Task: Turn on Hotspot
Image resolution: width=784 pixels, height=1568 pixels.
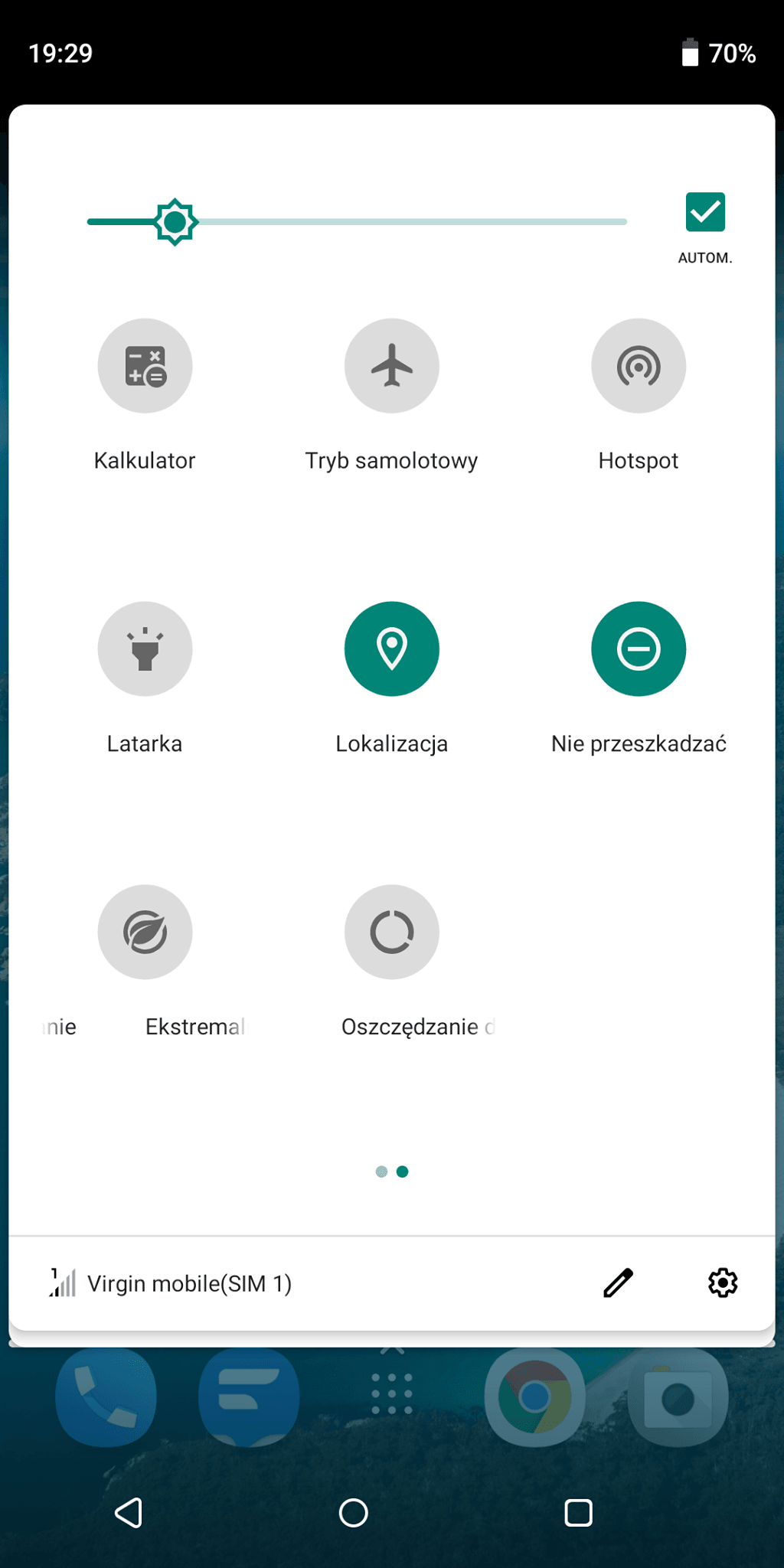Action: 639,366
